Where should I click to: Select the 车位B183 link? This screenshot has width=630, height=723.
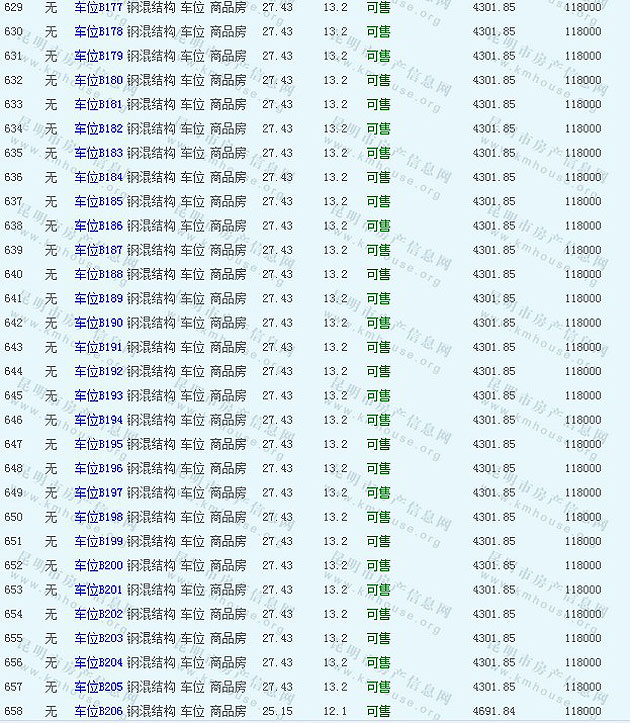click(x=99, y=153)
